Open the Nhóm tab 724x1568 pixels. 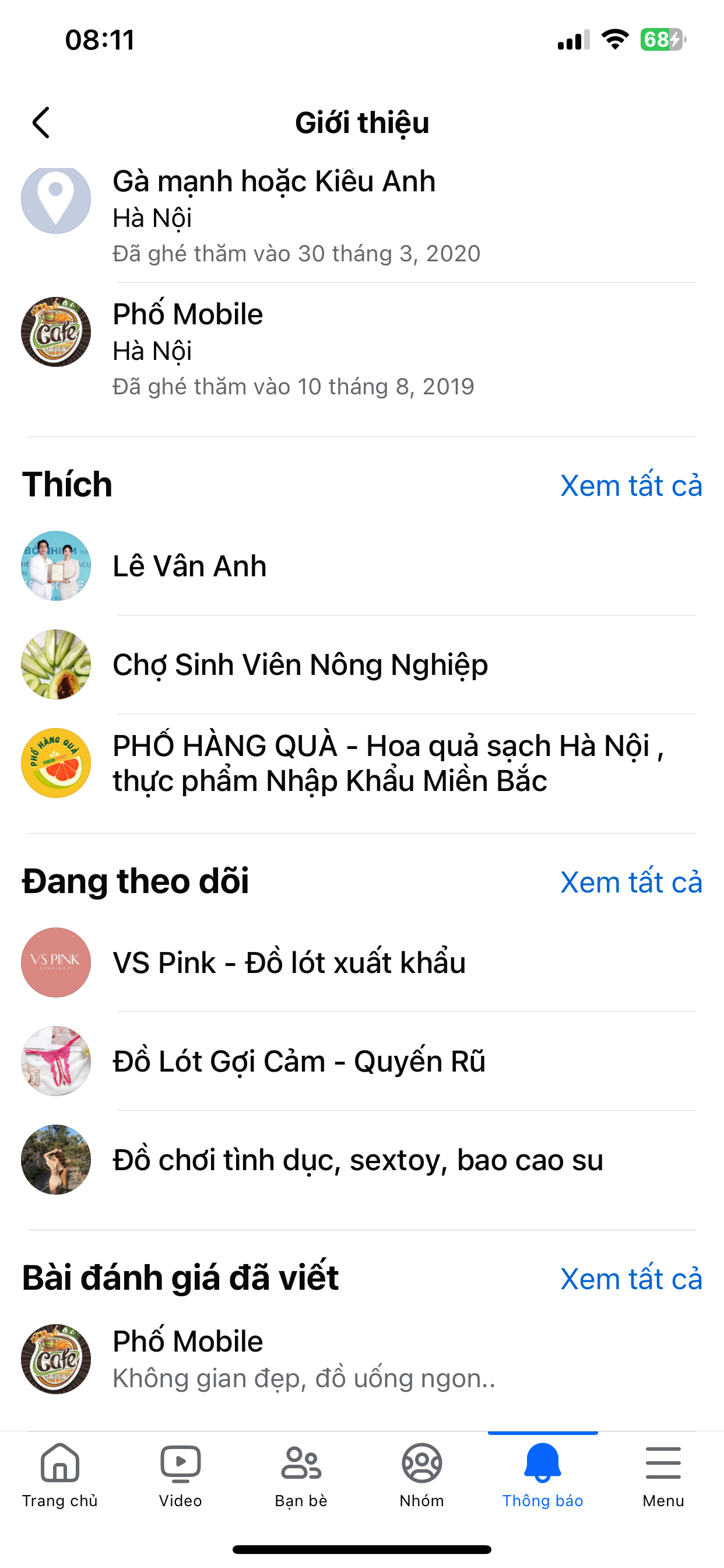tap(421, 1474)
